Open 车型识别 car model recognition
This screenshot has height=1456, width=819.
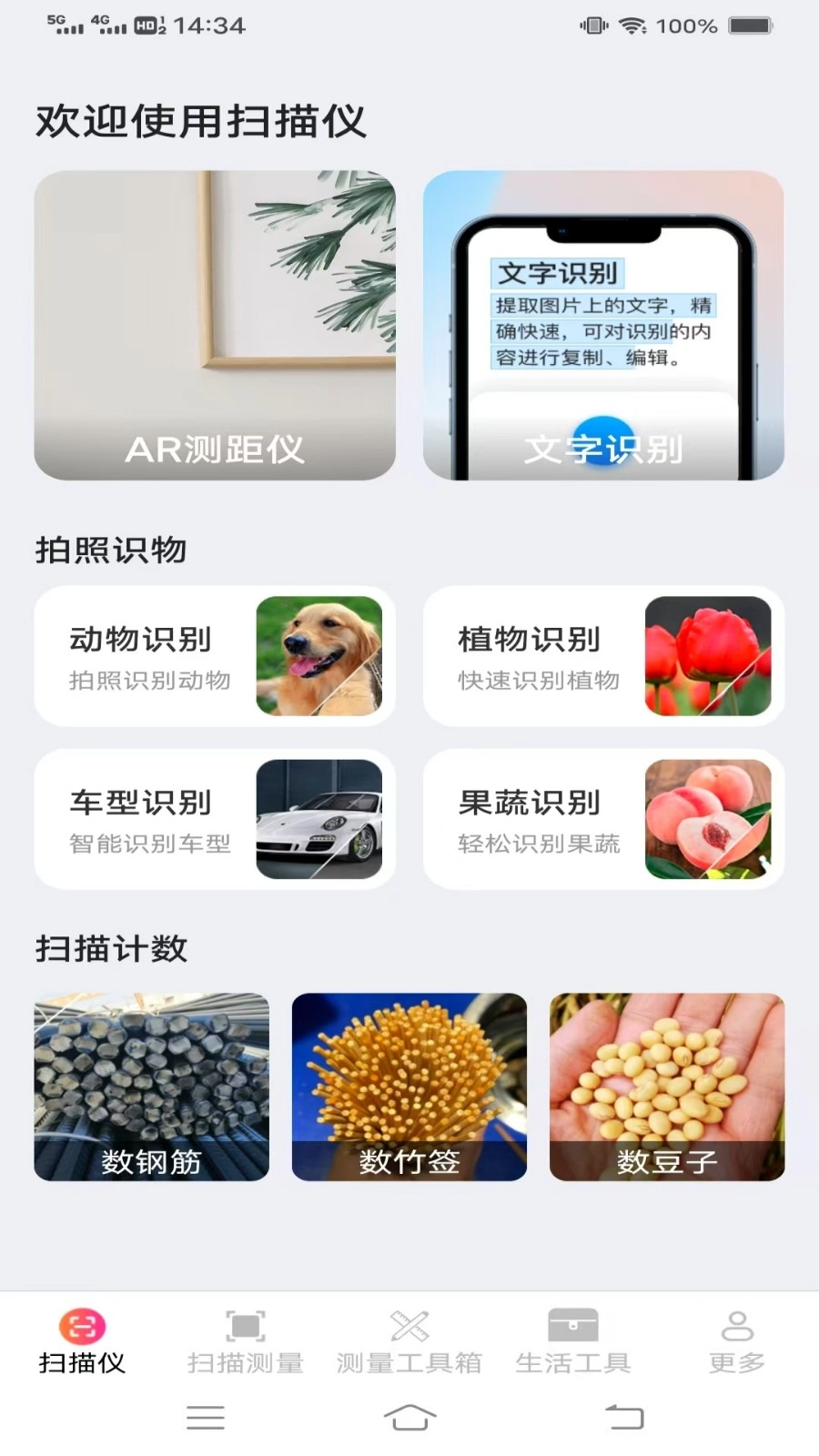[215, 819]
